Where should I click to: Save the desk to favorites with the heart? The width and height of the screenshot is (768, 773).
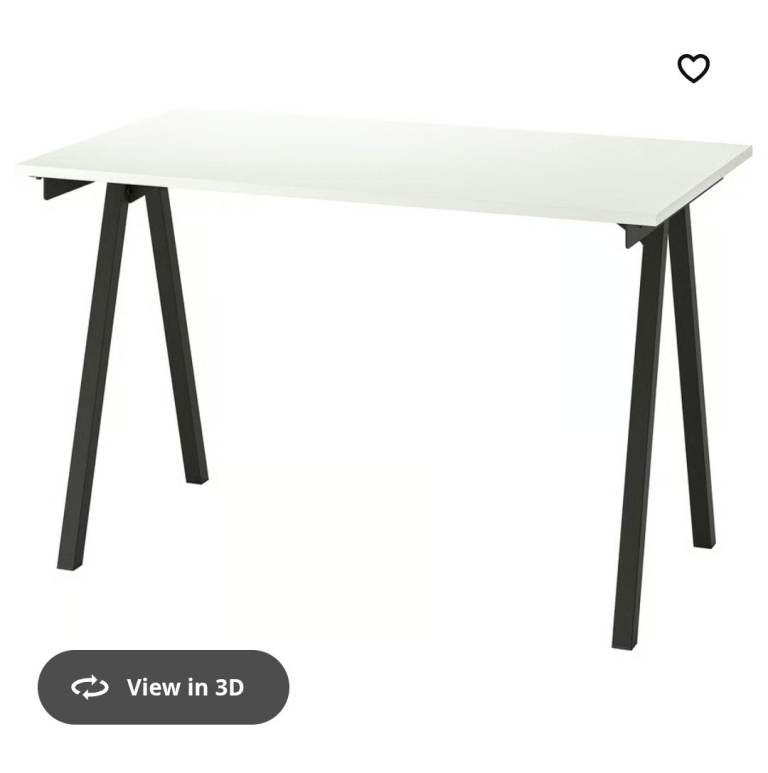[693, 68]
